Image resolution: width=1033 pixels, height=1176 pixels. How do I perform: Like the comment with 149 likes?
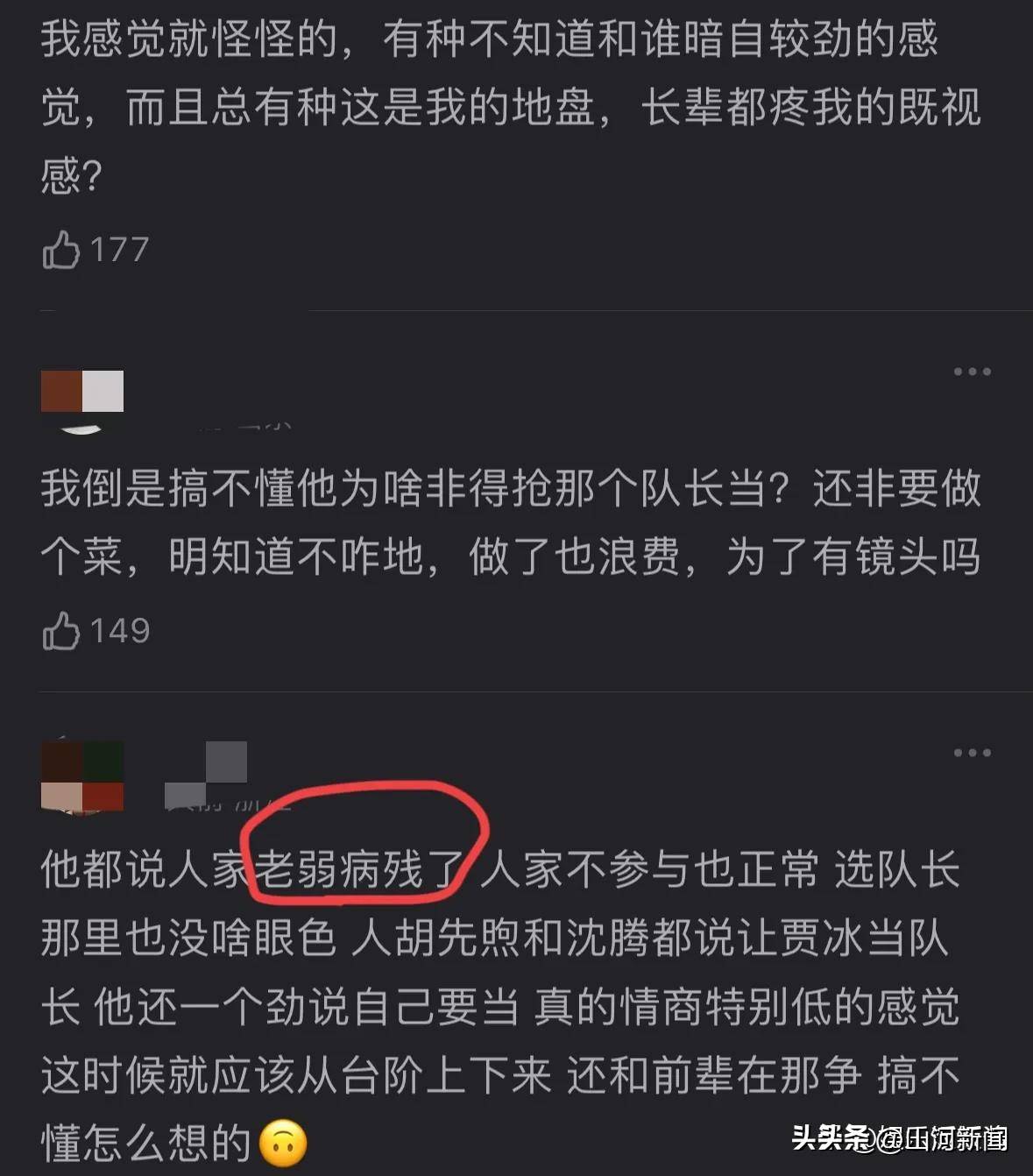61,631
